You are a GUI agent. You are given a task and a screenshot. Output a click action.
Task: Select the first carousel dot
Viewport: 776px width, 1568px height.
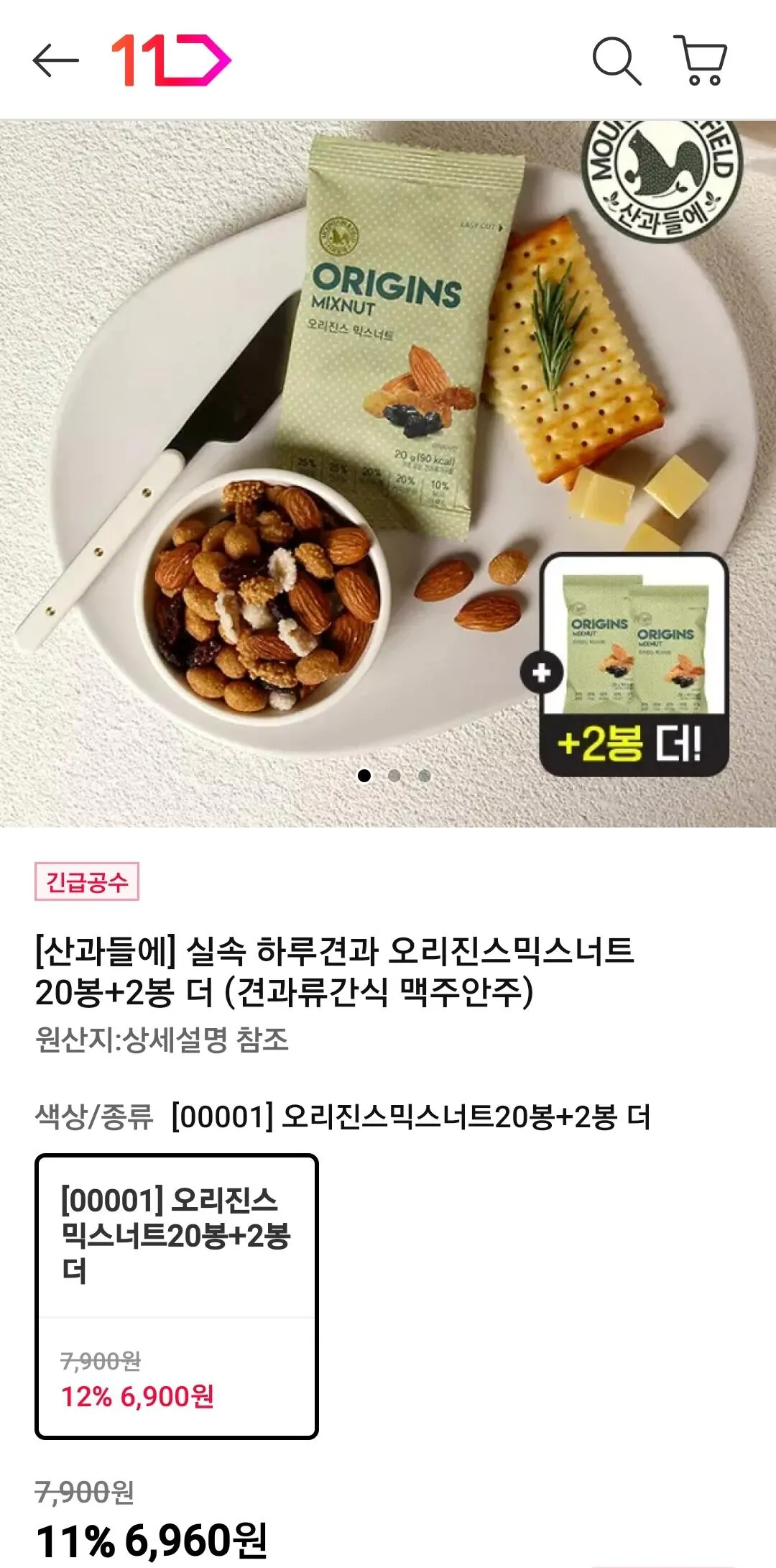pyautogui.click(x=366, y=774)
